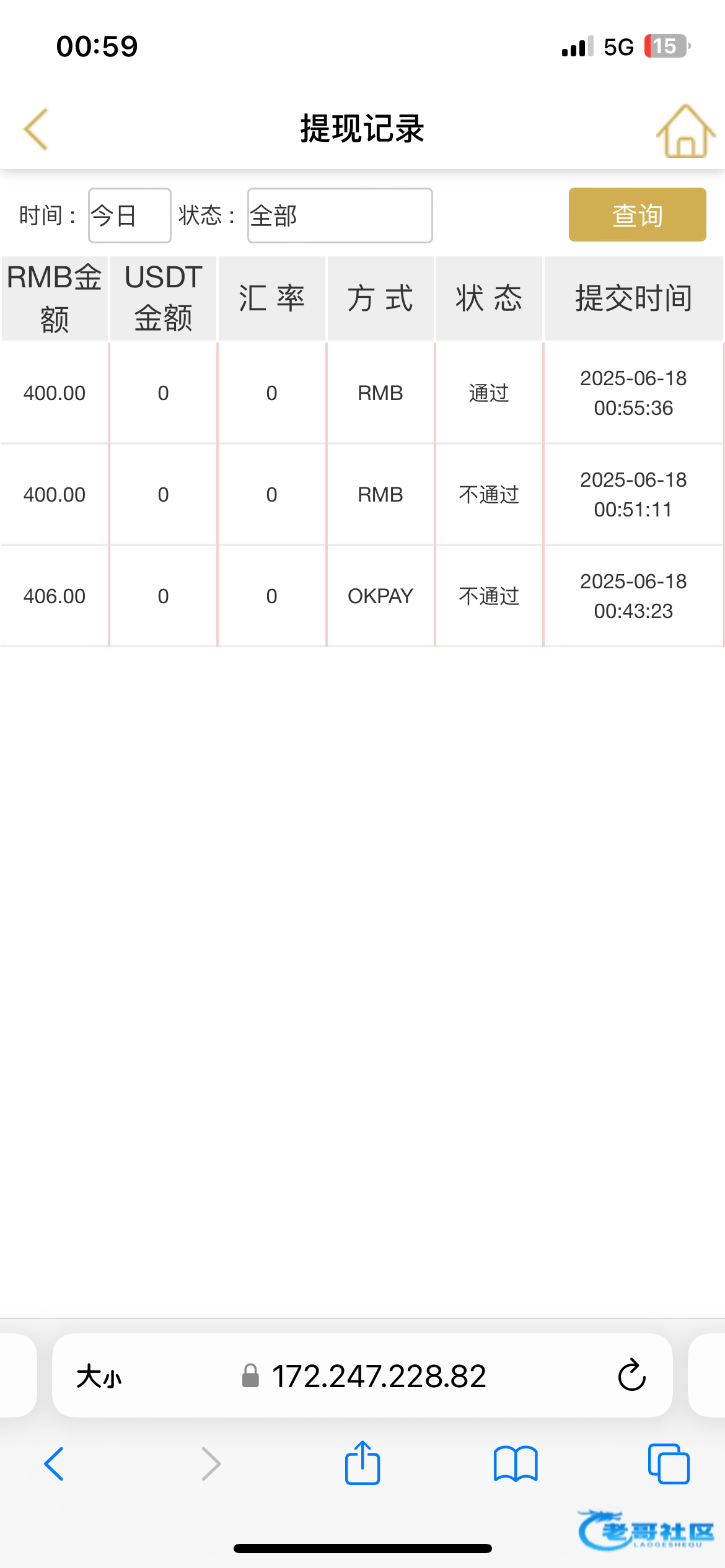Open the status dropdown showing 全部
The height and width of the screenshot is (1568, 725).
tap(340, 216)
